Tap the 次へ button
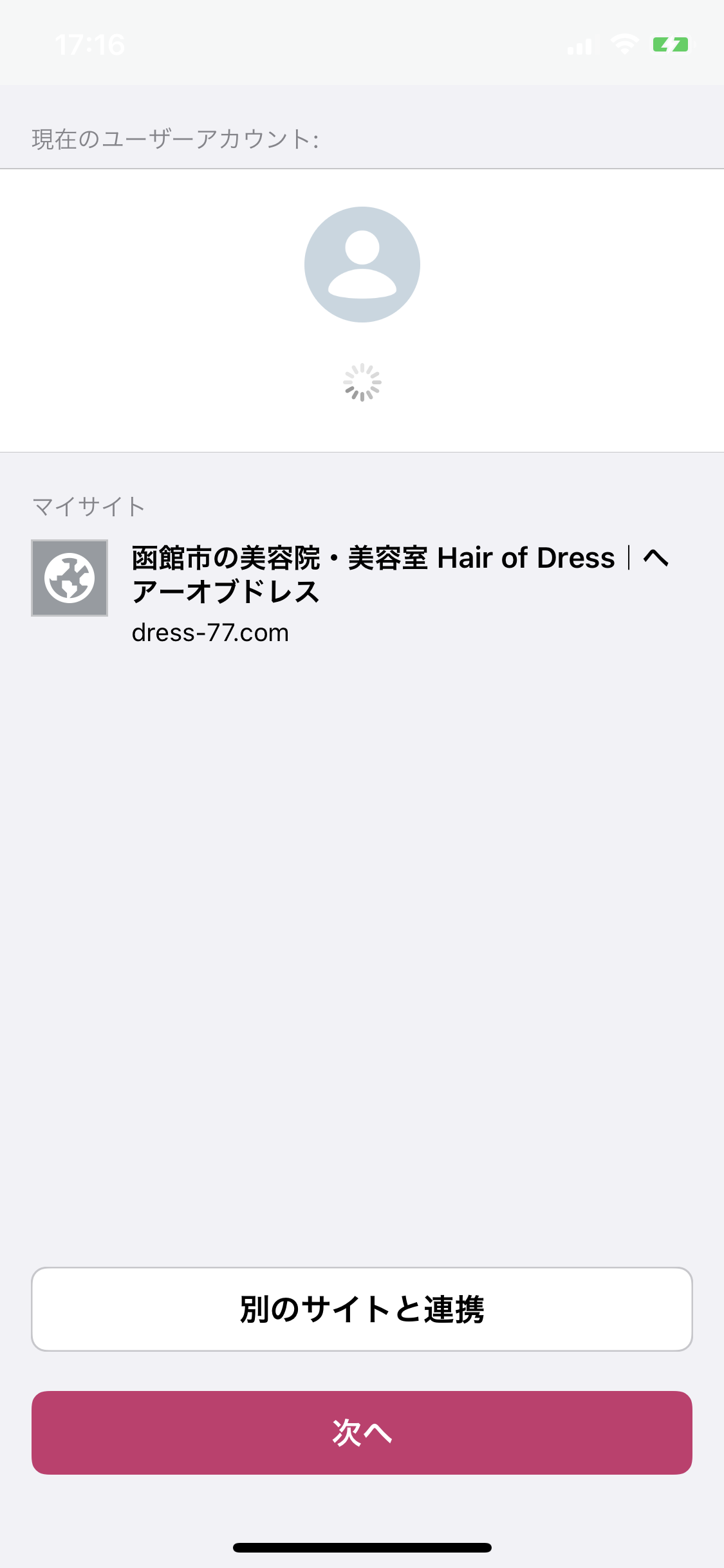Viewport: 724px width, 1568px height. click(362, 1432)
